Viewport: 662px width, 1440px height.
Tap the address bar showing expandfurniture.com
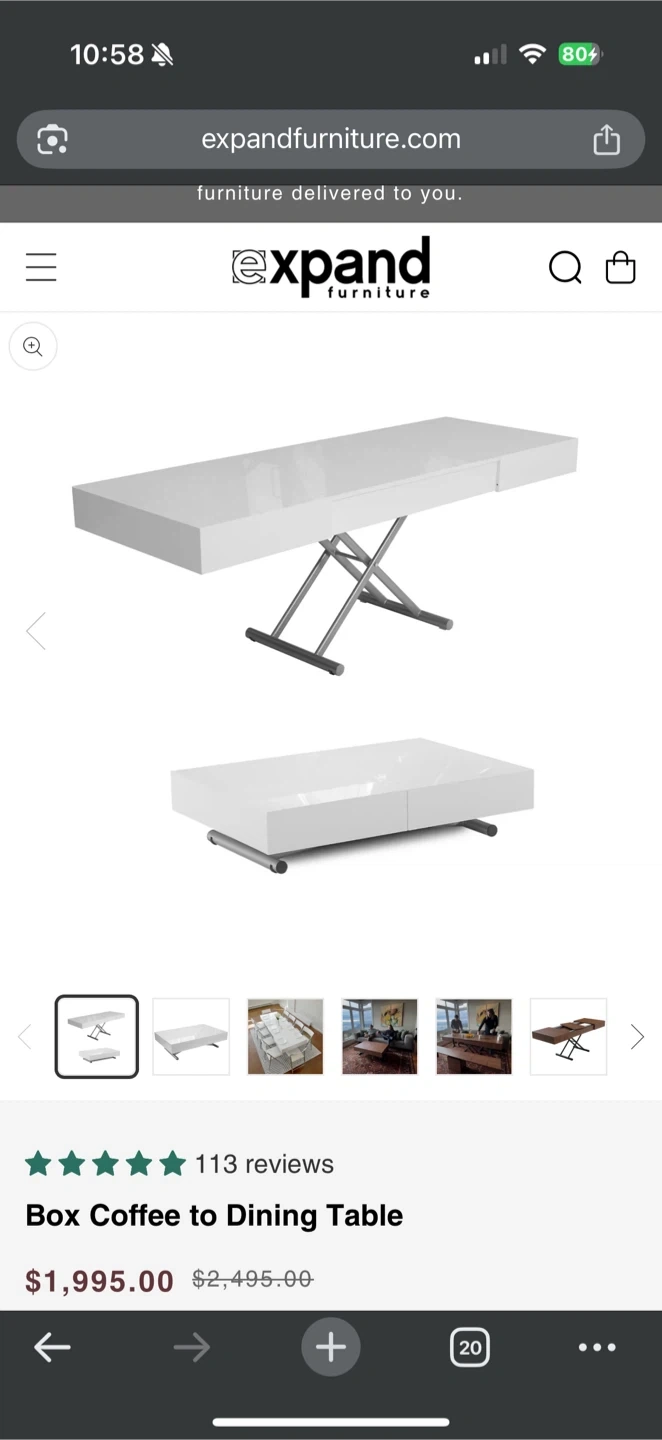click(331, 139)
